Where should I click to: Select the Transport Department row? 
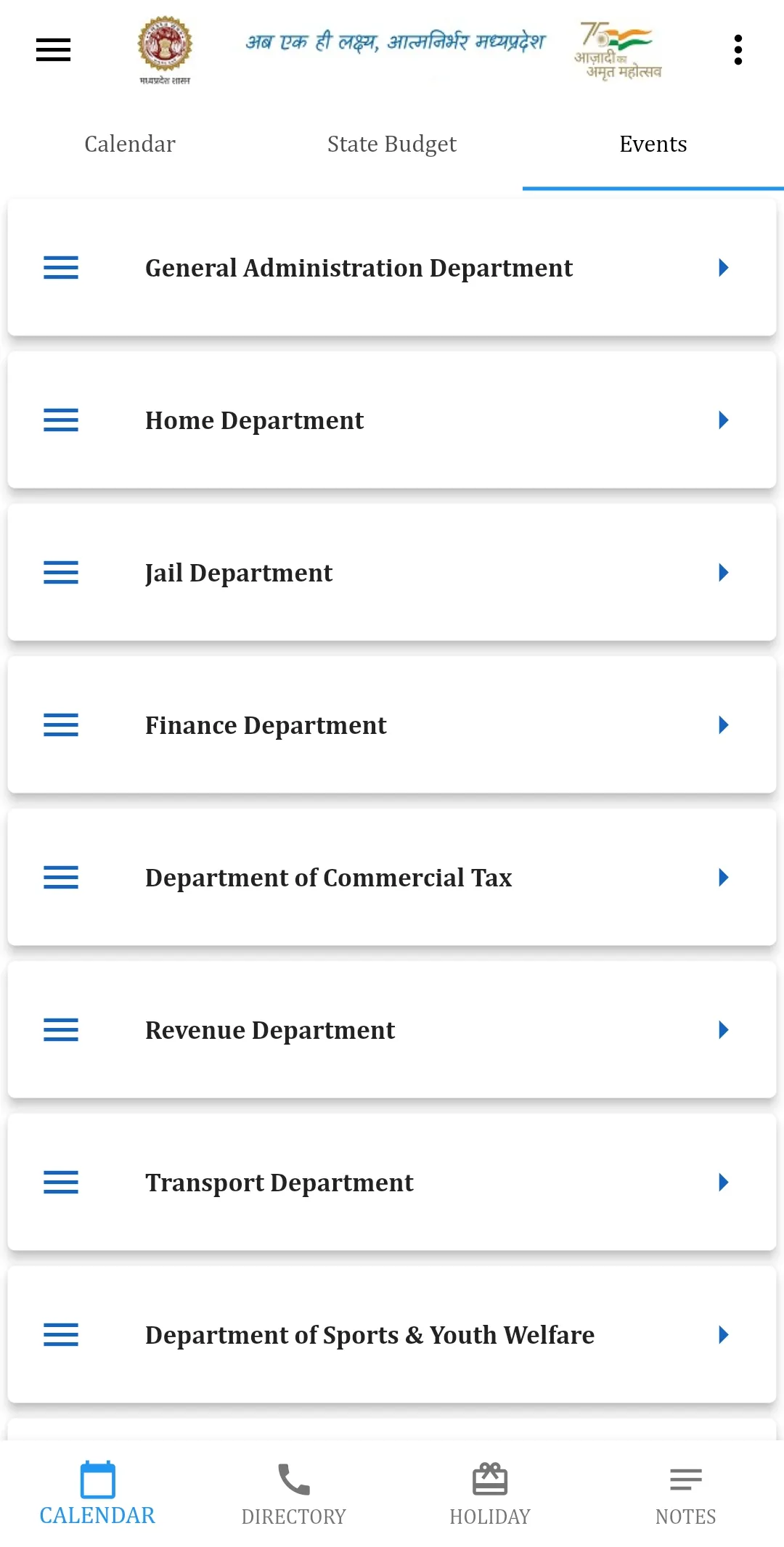[x=392, y=1183]
